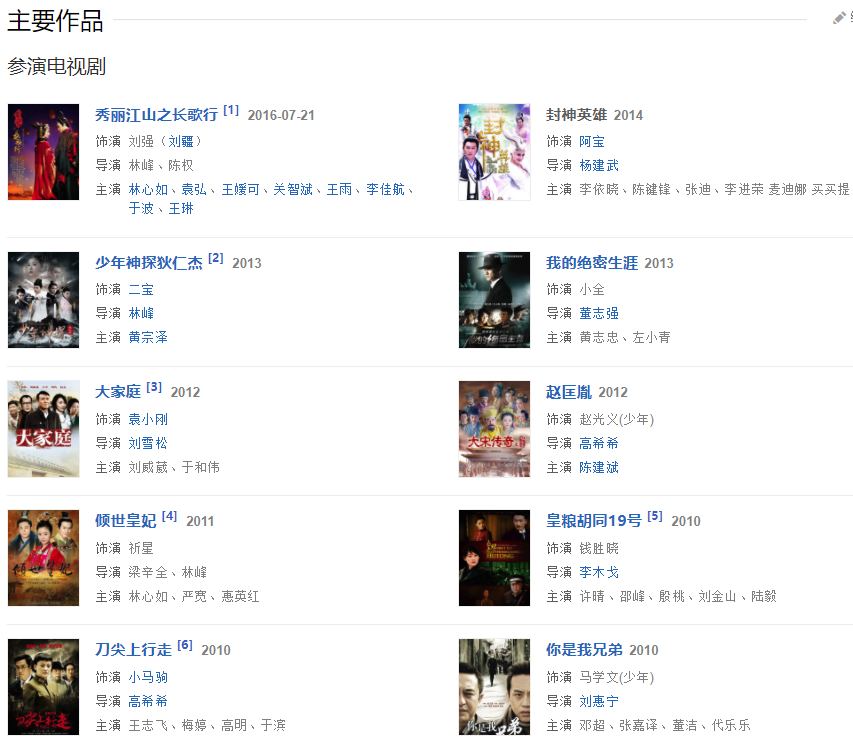Open the 我的绝密生涯 title link
This screenshot has width=853, height=749.
point(591,262)
